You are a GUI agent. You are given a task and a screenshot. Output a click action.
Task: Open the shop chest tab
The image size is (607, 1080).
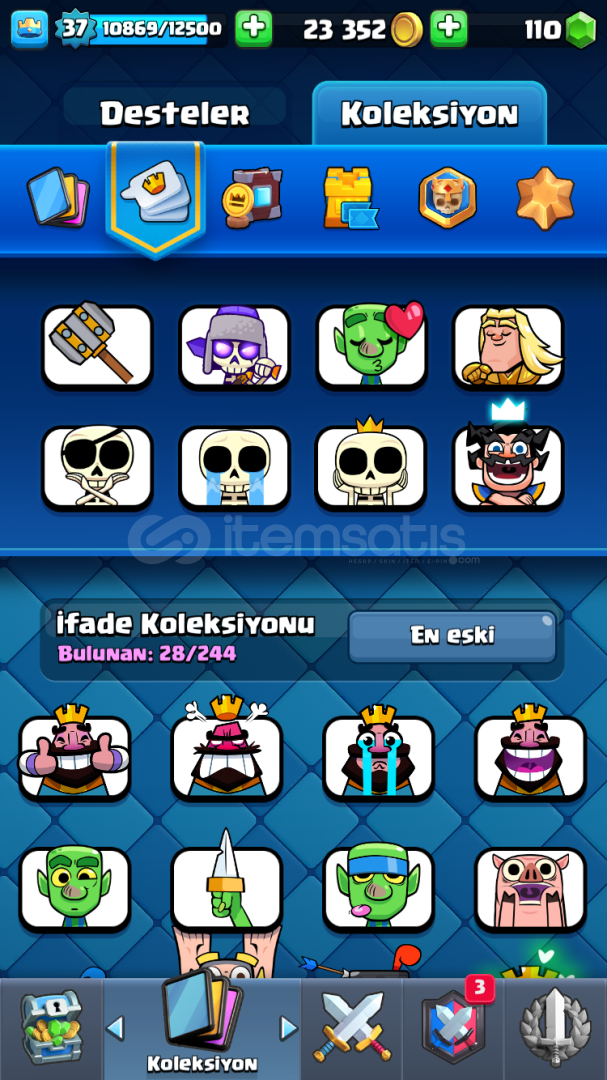click(x=50, y=1028)
